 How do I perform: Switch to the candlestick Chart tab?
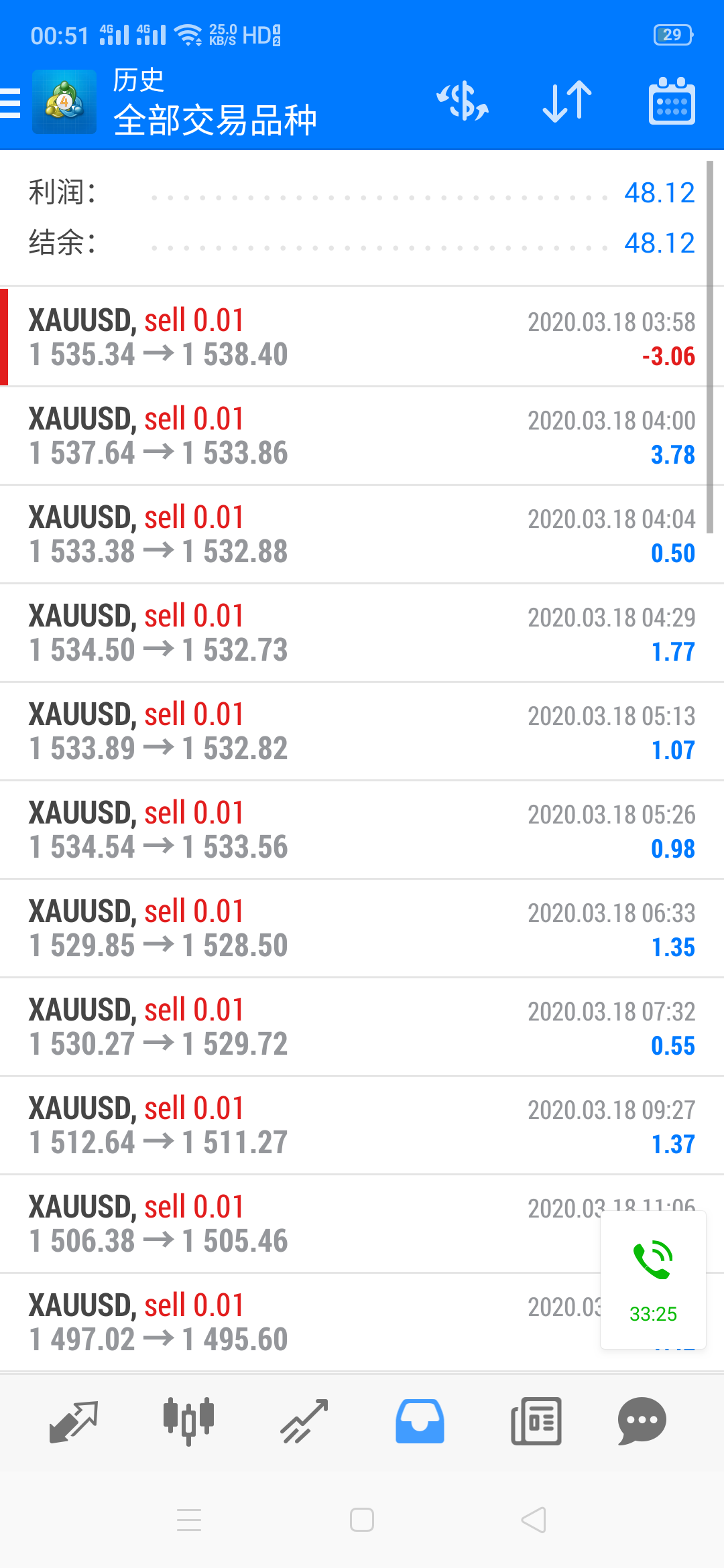point(188,1421)
